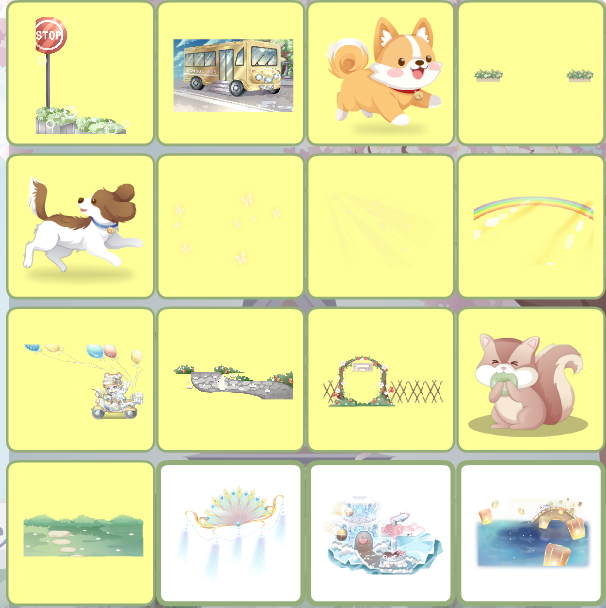
Task: Choose the brown-and-white running dog
Action: [80, 226]
